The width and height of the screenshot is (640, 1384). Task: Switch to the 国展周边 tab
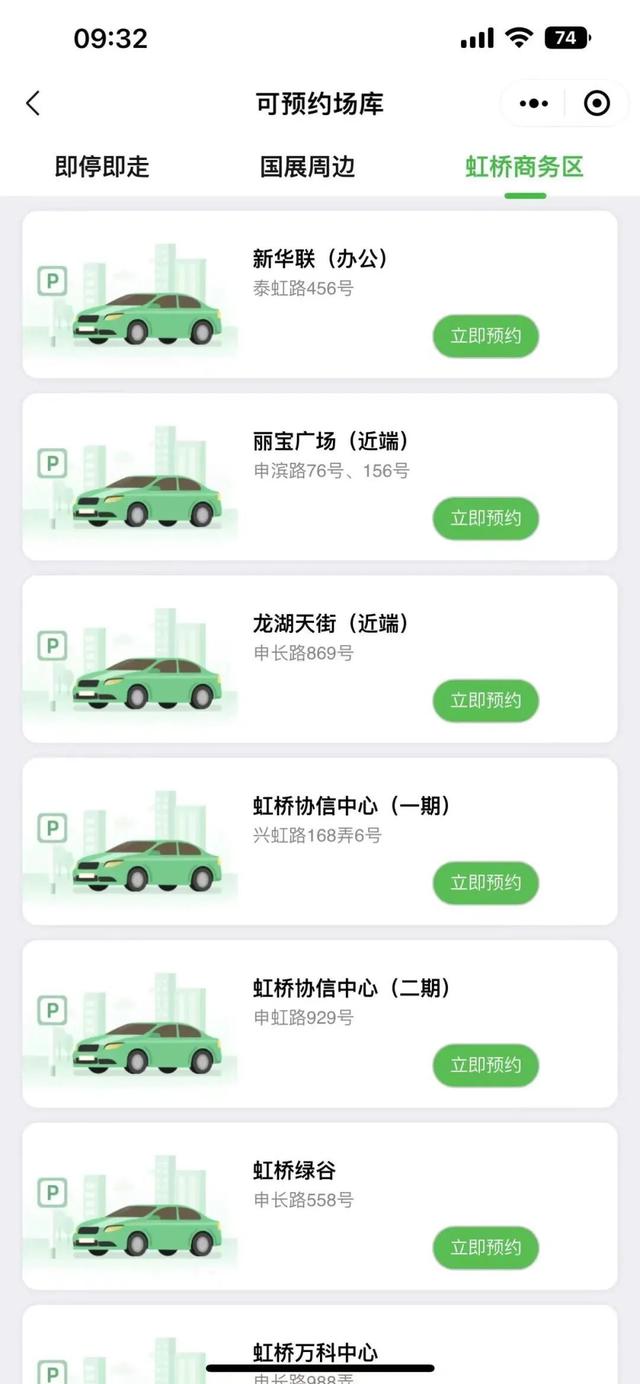307,167
